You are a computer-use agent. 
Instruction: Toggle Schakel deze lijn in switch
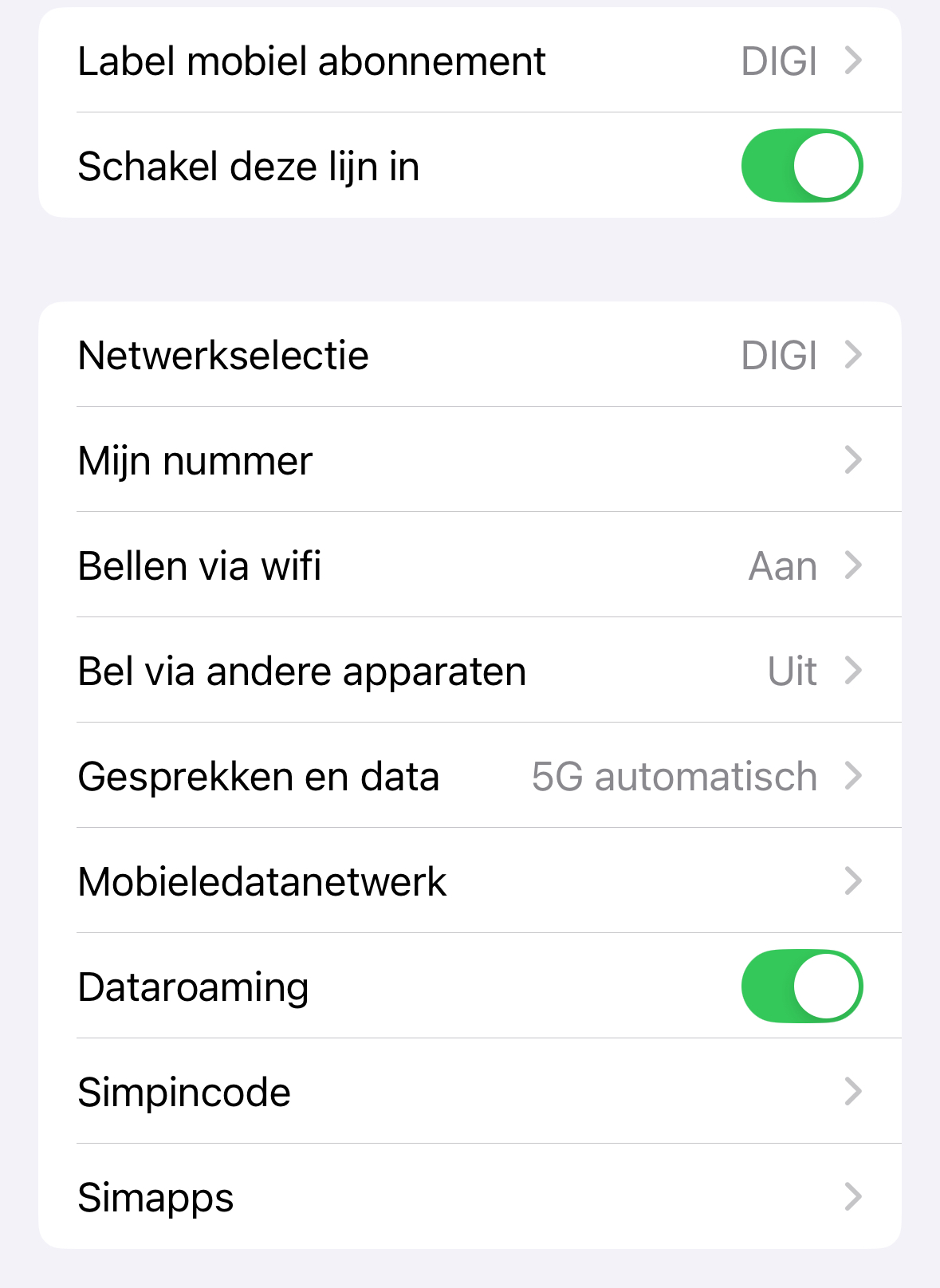[x=801, y=166]
